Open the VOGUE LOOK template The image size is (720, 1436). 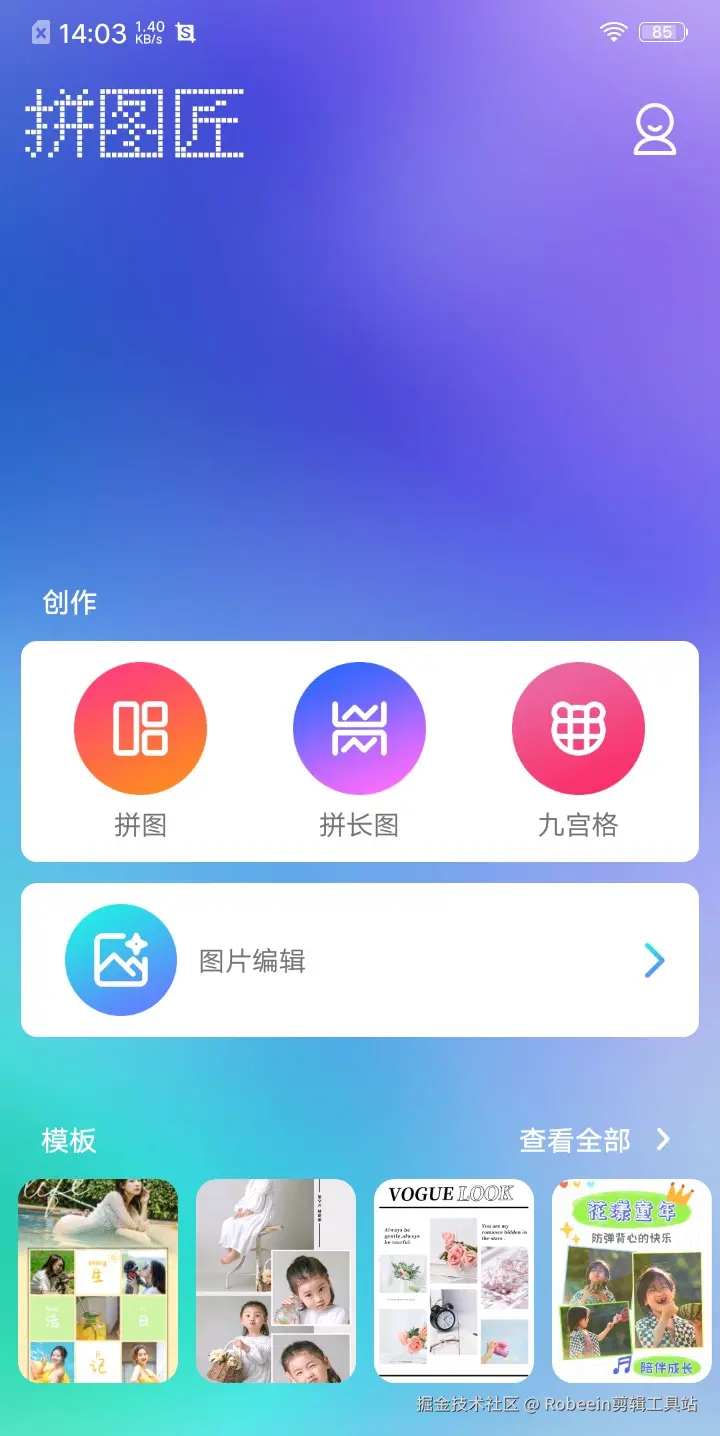[x=454, y=1280]
